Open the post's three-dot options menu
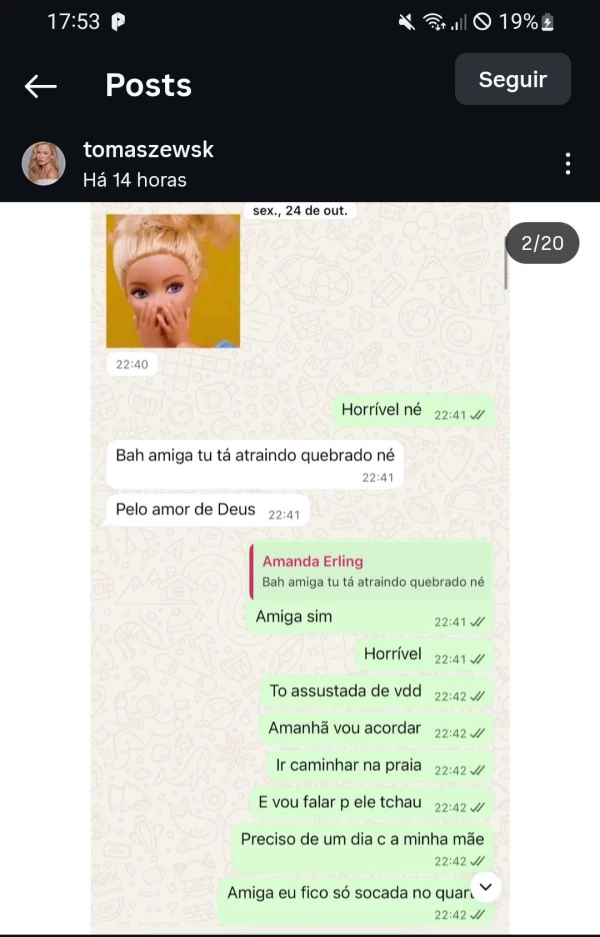The height and width of the screenshot is (937, 600). [x=567, y=164]
